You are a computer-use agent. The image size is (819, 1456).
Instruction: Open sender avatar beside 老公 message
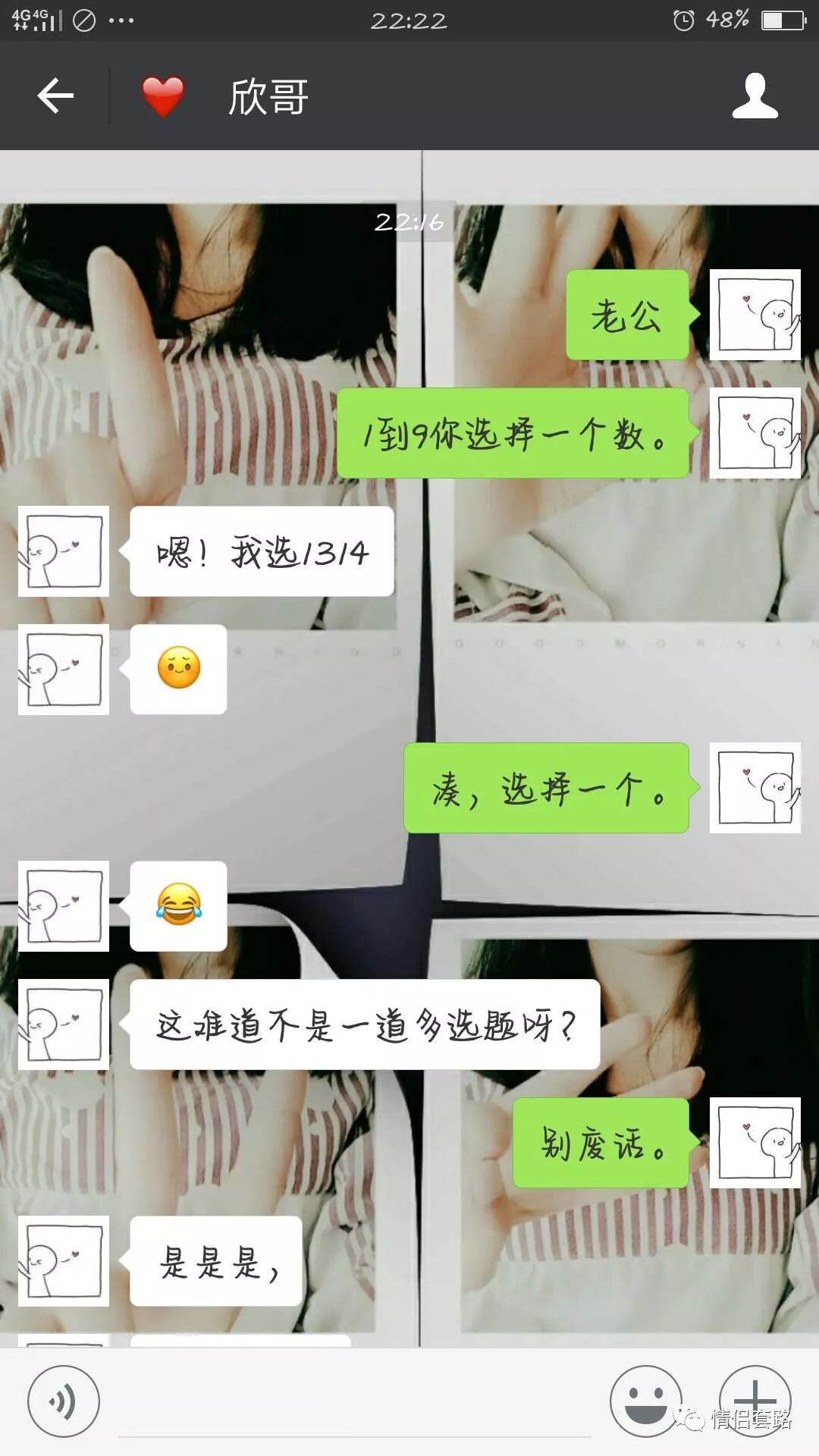coord(755,315)
